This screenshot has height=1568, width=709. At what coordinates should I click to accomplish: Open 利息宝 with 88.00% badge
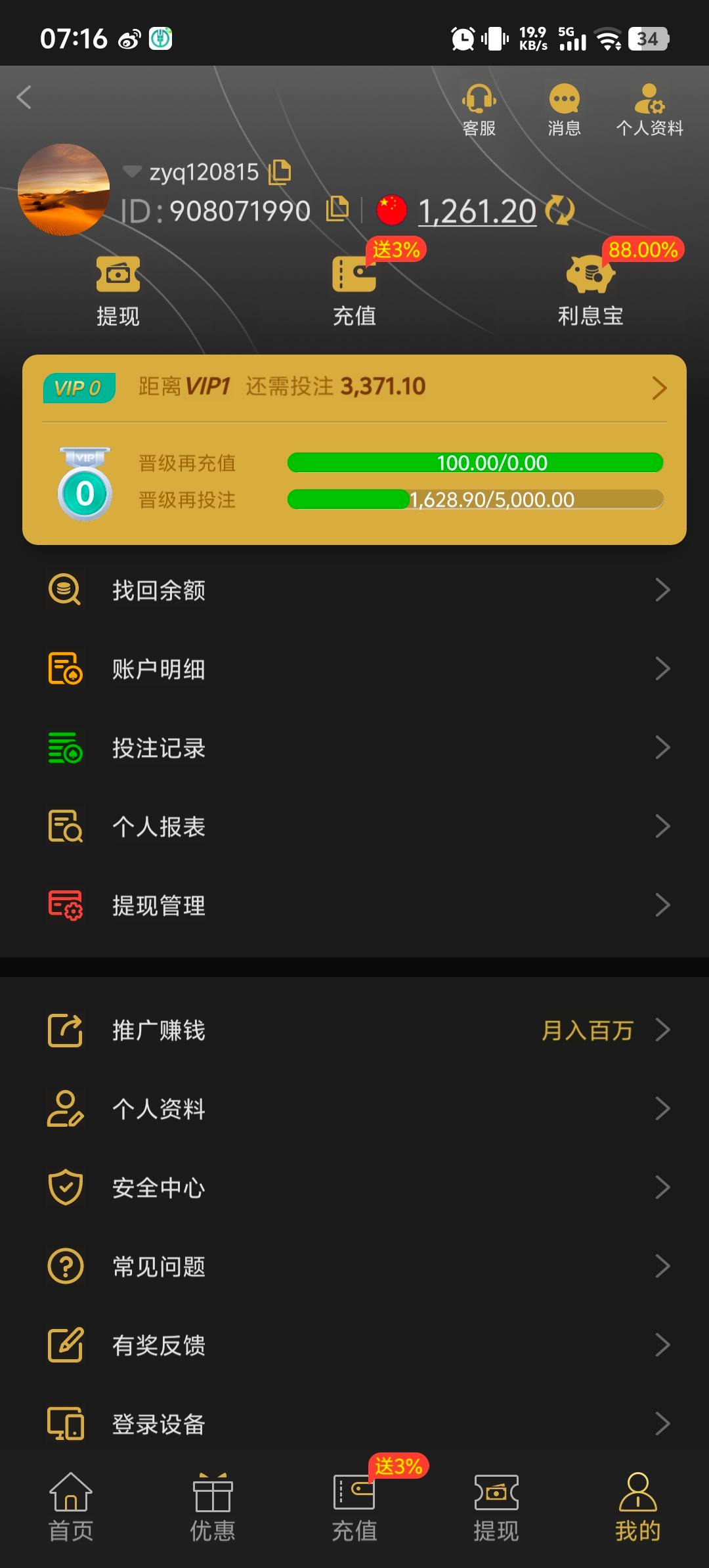(590, 289)
